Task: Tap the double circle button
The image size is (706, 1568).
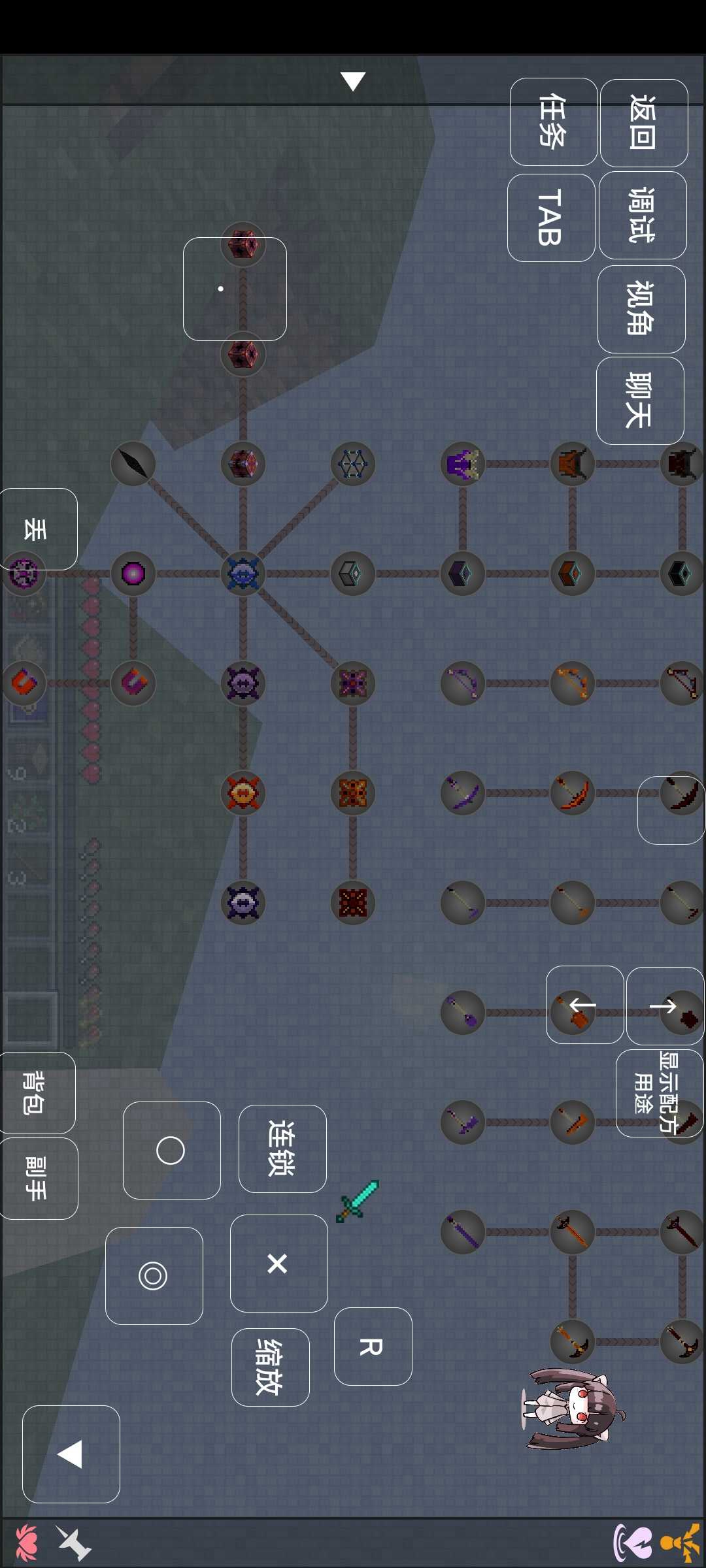Action: pyautogui.click(x=154, y=1275)
